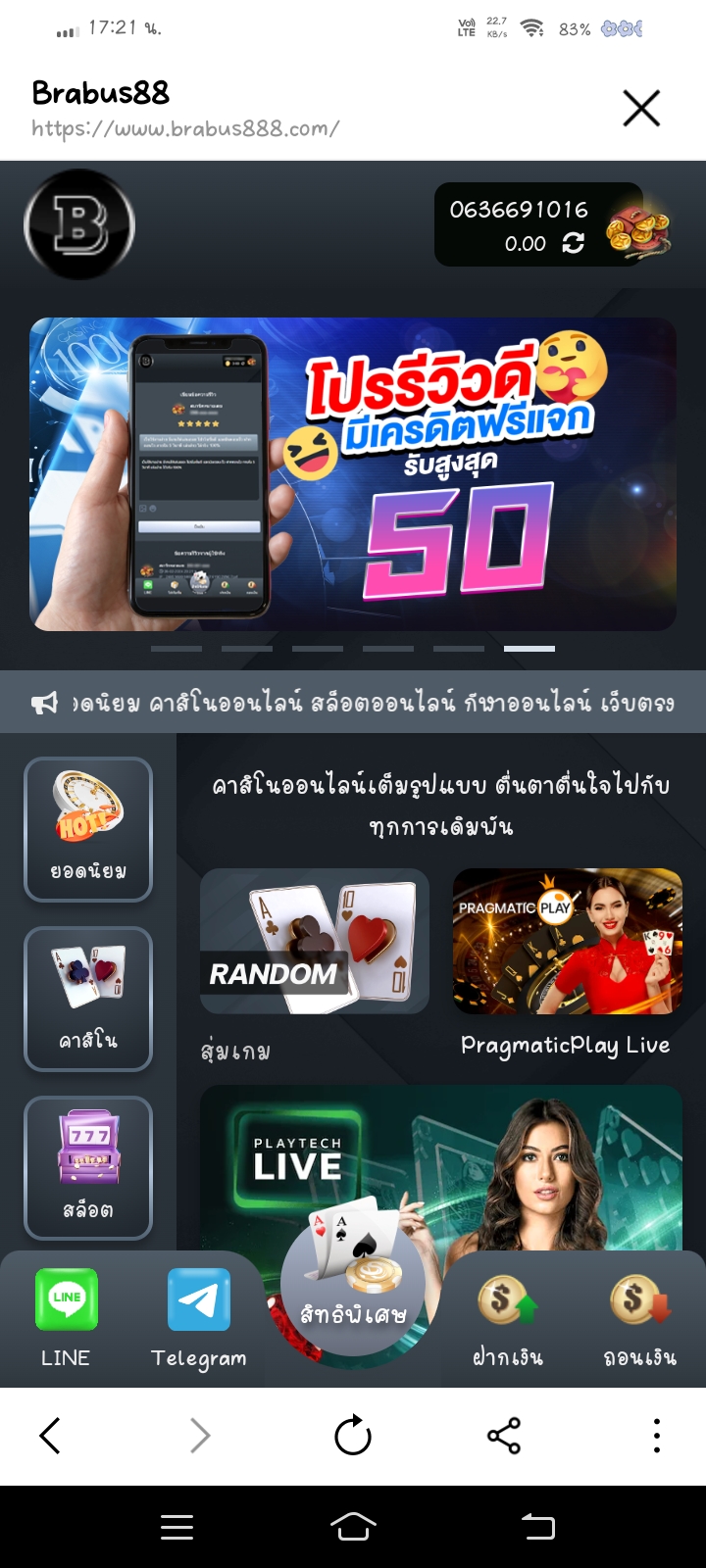This screenshot has width=706, height=1568.
Task: Open the Playtech Live tile
Action: coord(441,1166)
